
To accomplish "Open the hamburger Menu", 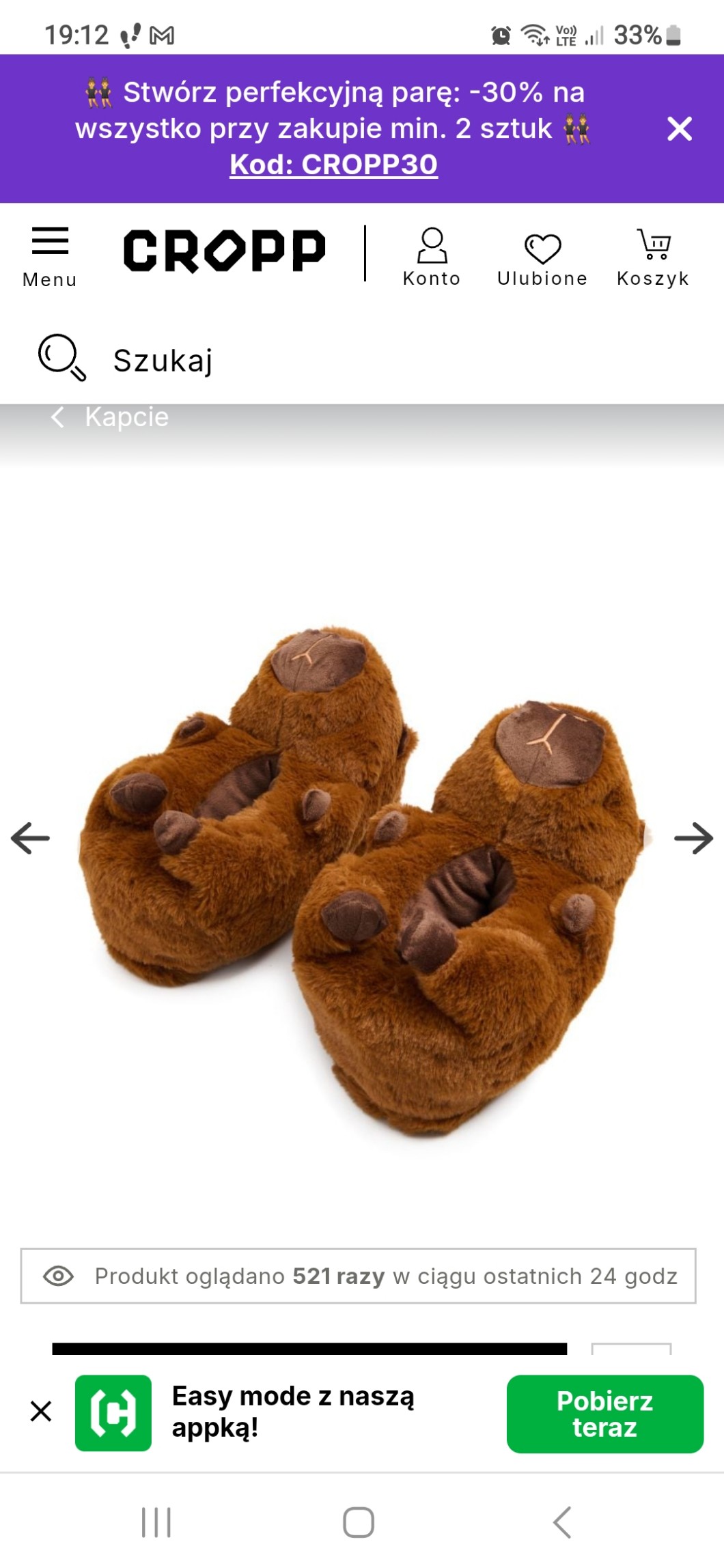I will click(50, 256).
